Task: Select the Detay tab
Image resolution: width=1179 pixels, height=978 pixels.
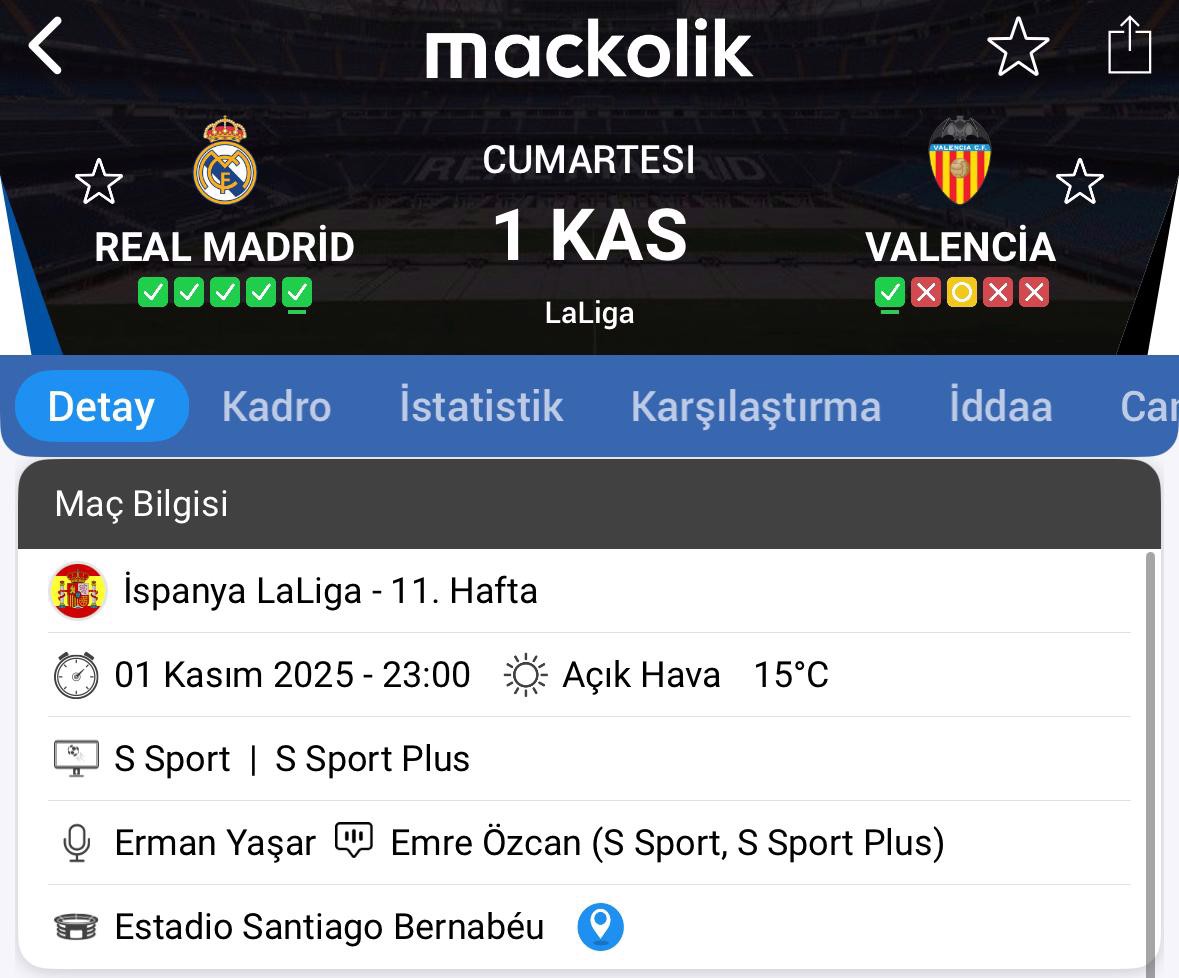Action: pos(102,407)
